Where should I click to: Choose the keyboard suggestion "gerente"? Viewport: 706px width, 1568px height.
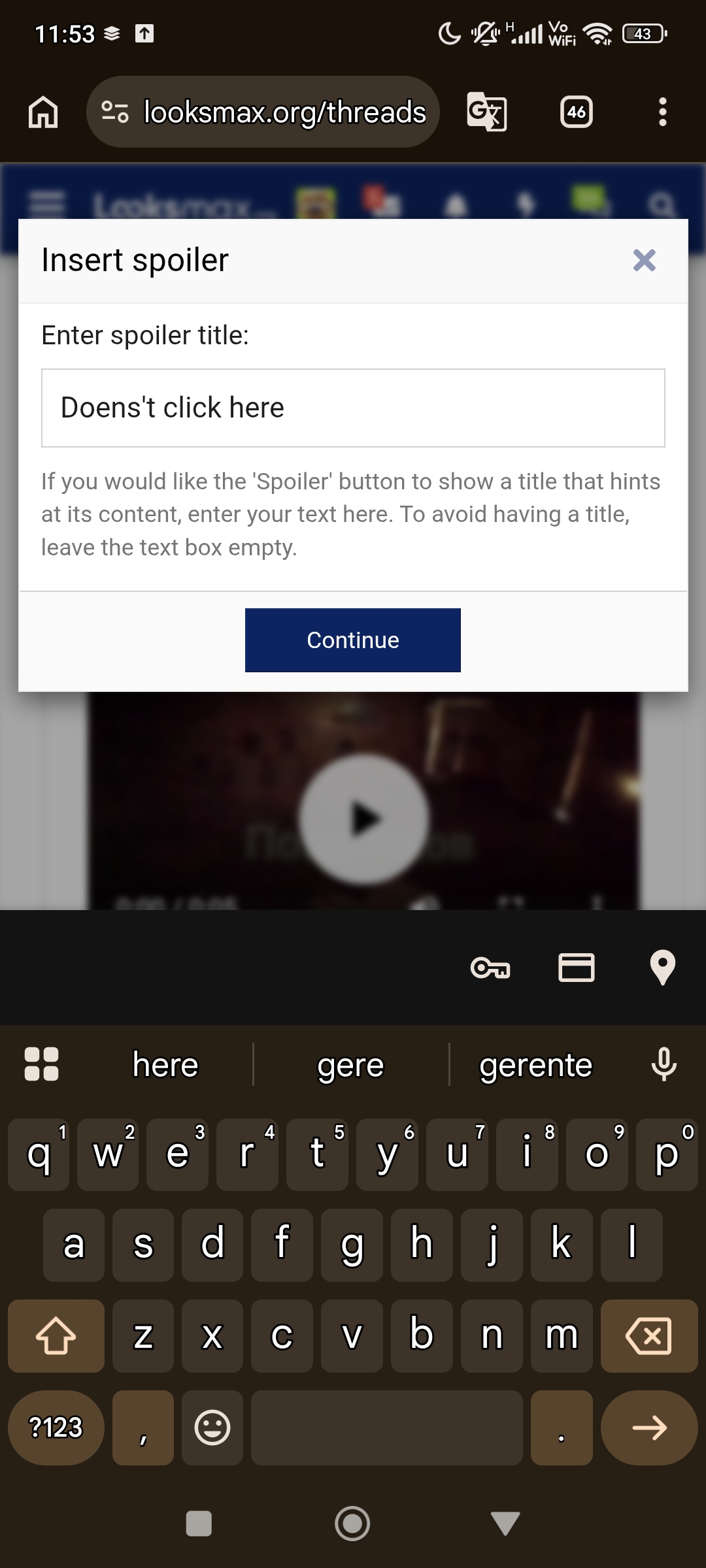point(535,1065)
